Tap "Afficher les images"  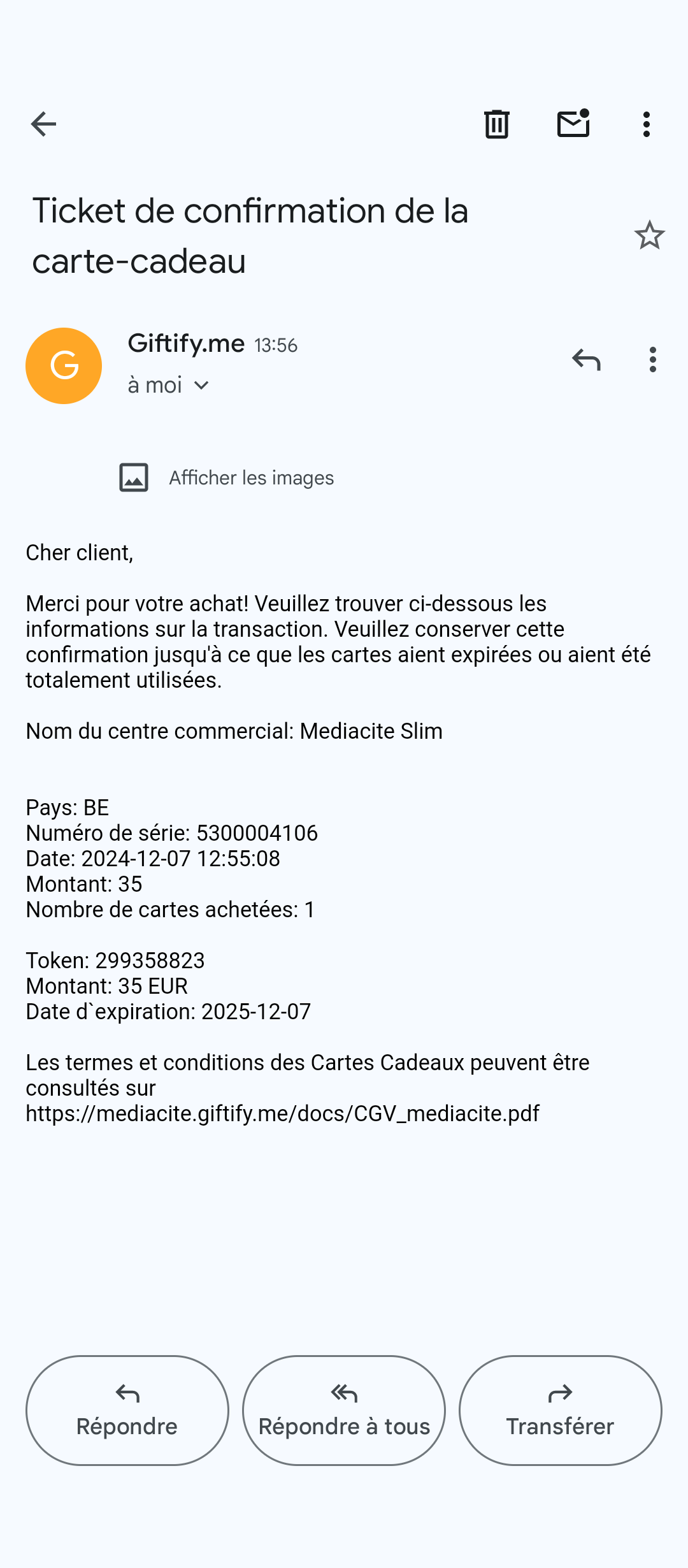(251, 478)
